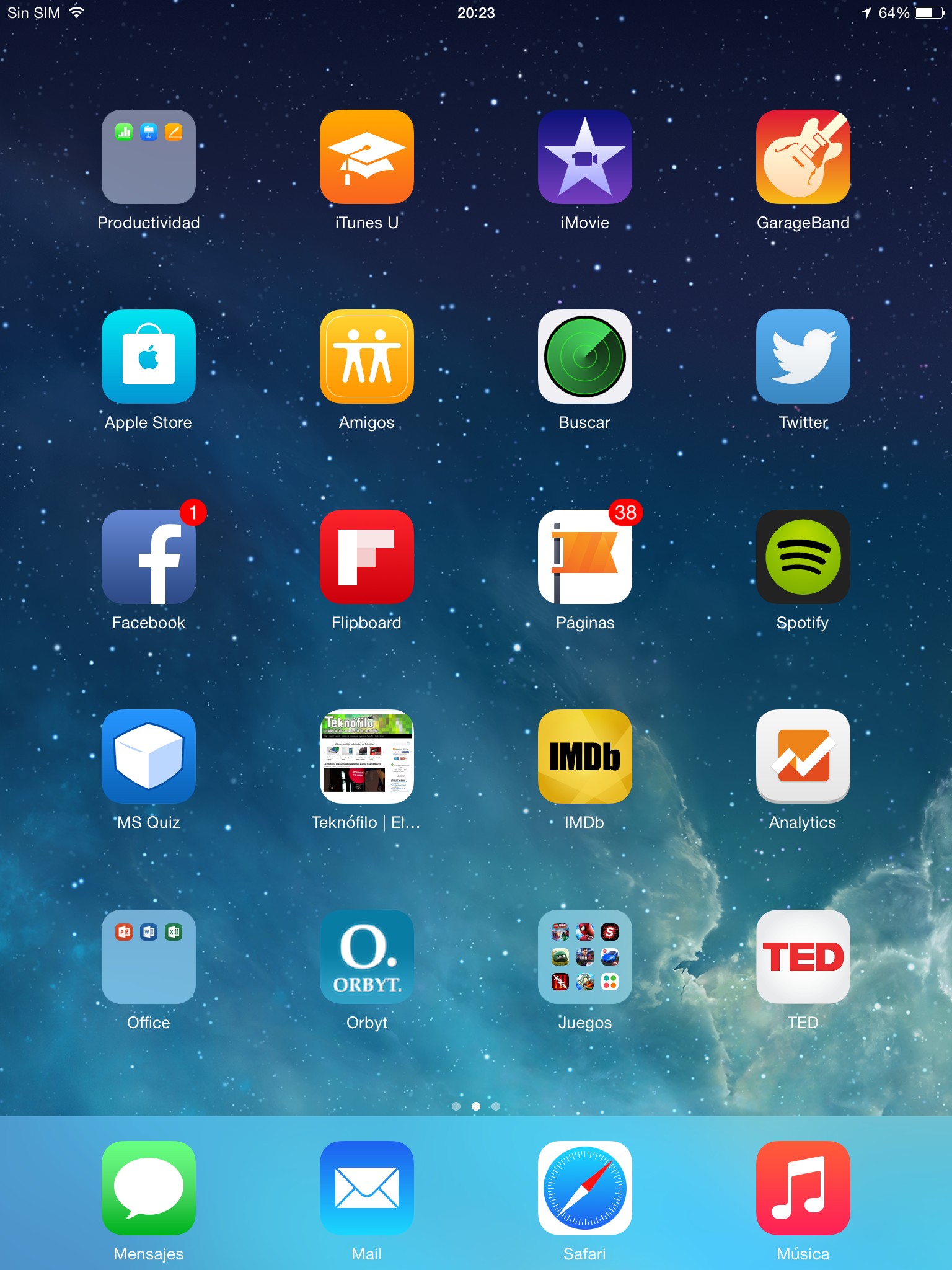Open iMovie app

585,157
